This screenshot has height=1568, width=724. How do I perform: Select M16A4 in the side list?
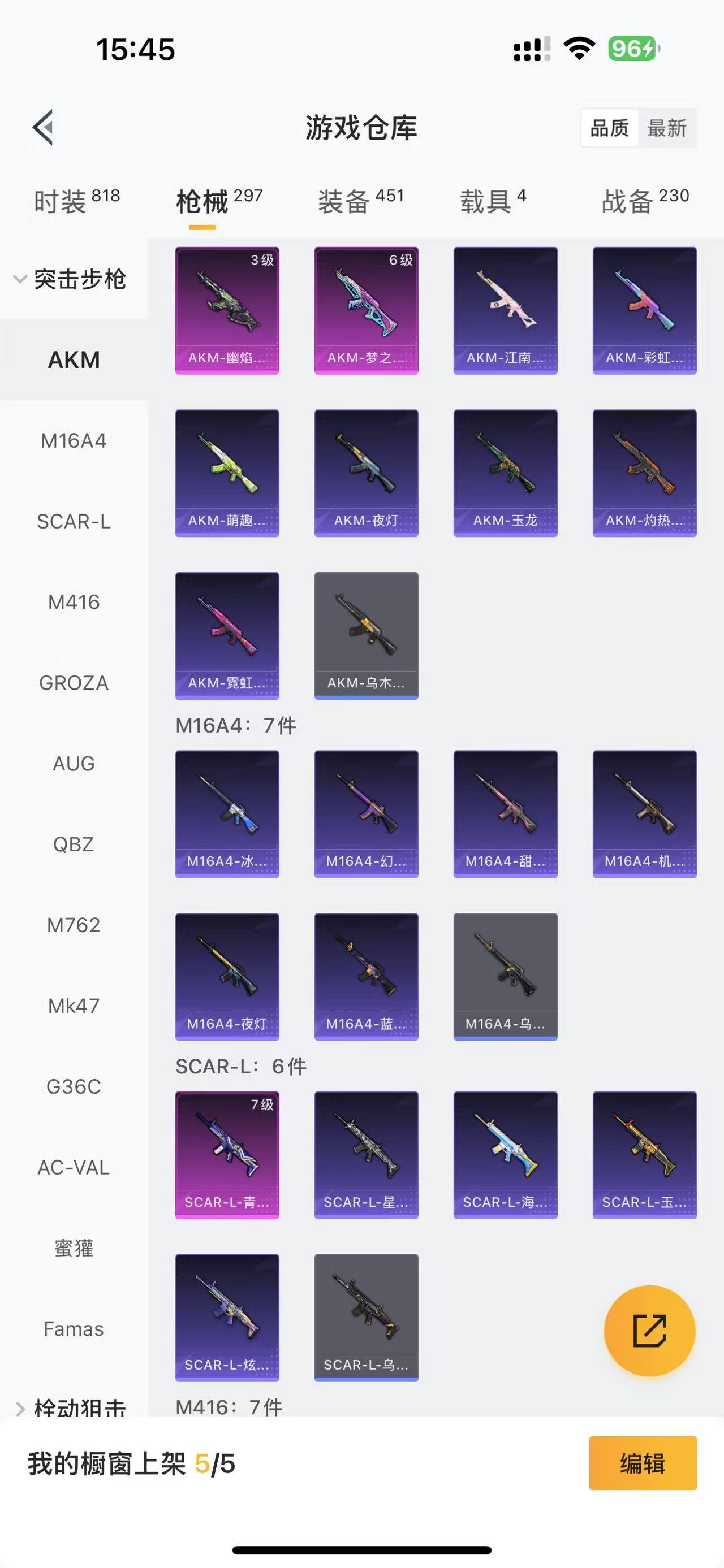tap(74, 440)
